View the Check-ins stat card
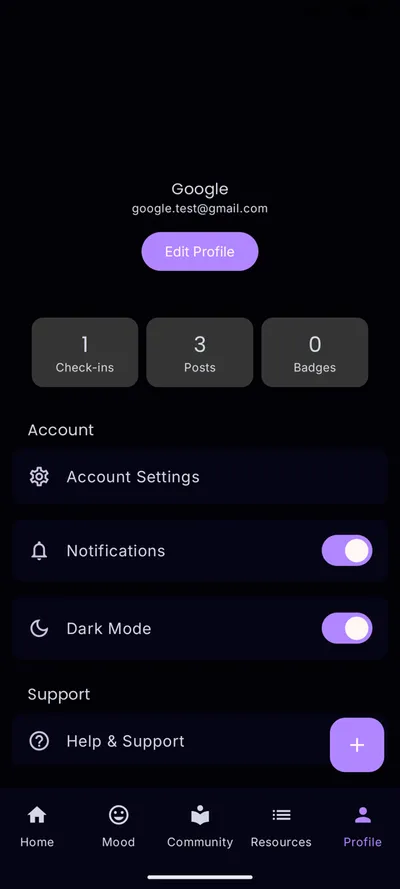 click(85, 352)
